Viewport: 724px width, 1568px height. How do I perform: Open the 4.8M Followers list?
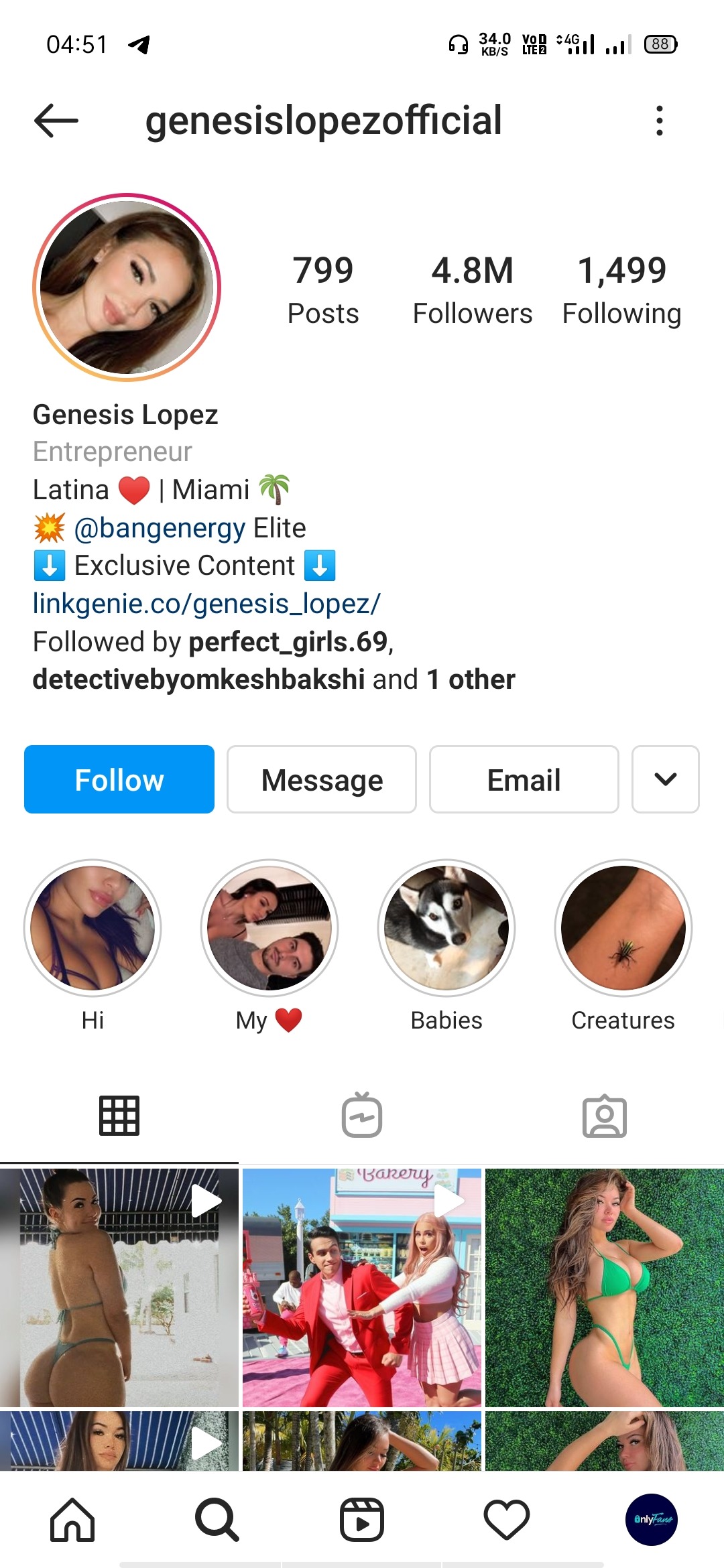(472, 289)
